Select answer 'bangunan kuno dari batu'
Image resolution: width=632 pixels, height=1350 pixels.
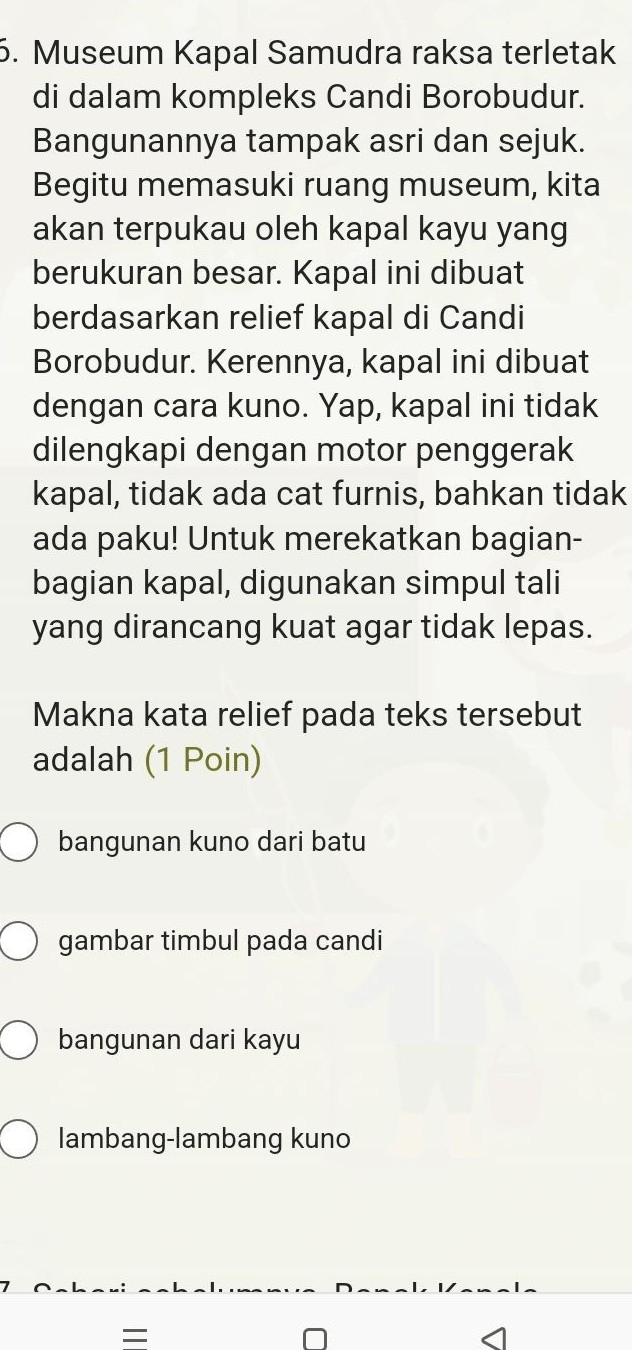(19, 842)
